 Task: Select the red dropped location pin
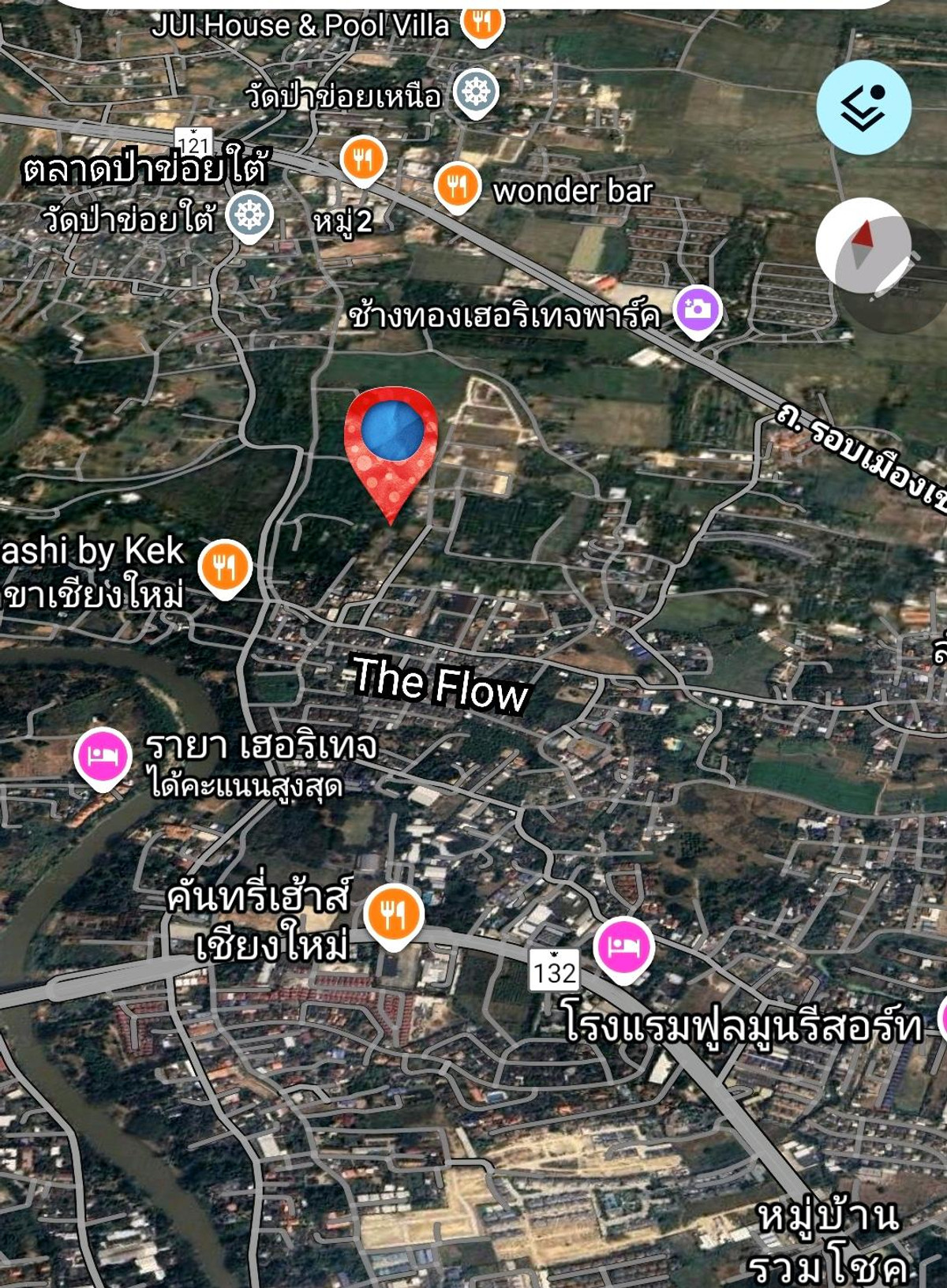click(x=391, y=442)
